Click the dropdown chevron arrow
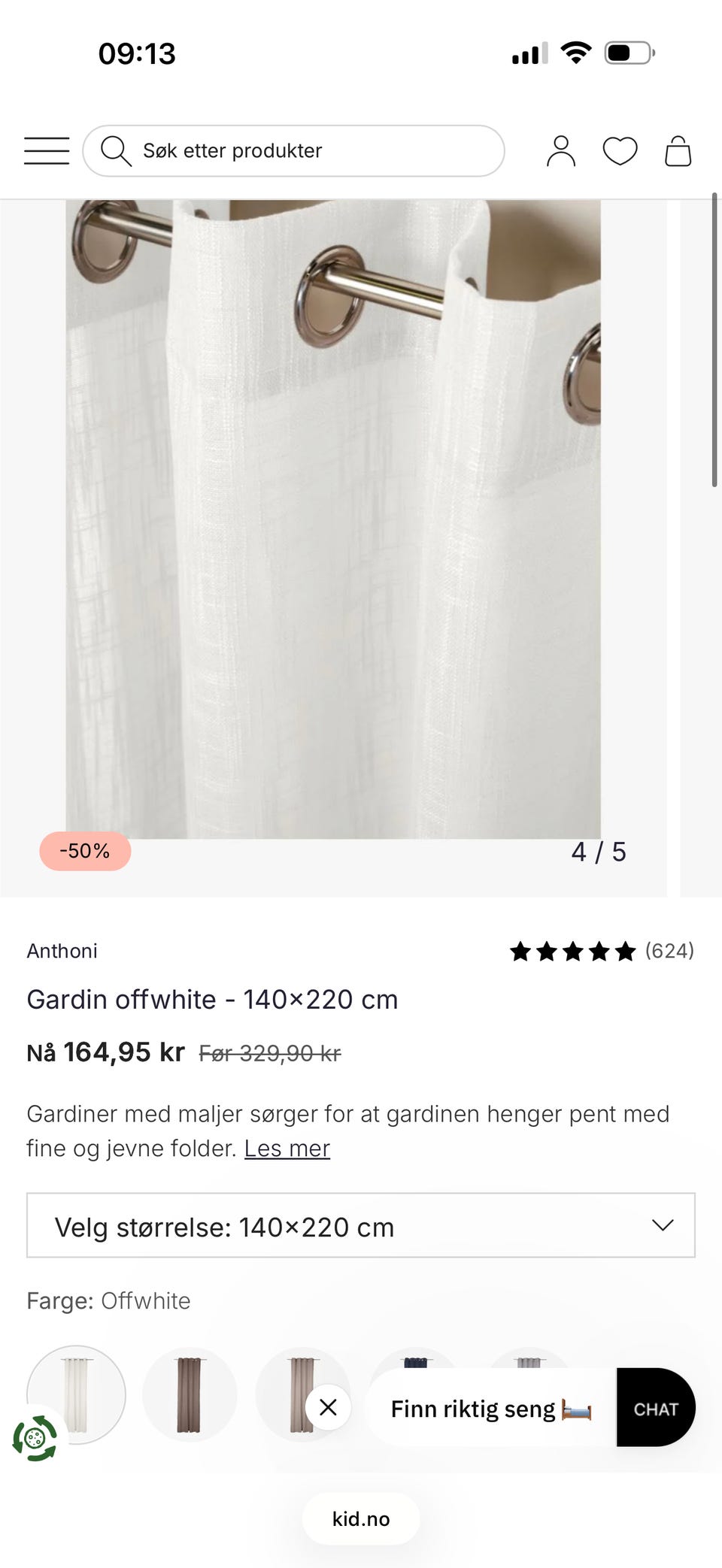 [663, 1225]
